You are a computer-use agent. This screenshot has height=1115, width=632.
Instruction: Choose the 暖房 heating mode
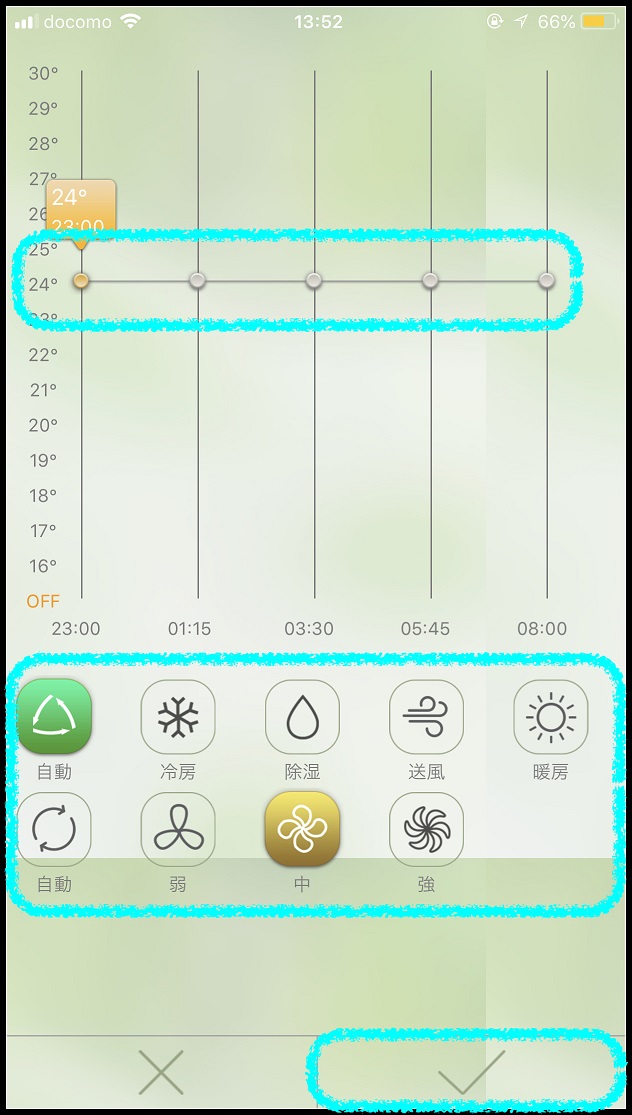[550, 717]
